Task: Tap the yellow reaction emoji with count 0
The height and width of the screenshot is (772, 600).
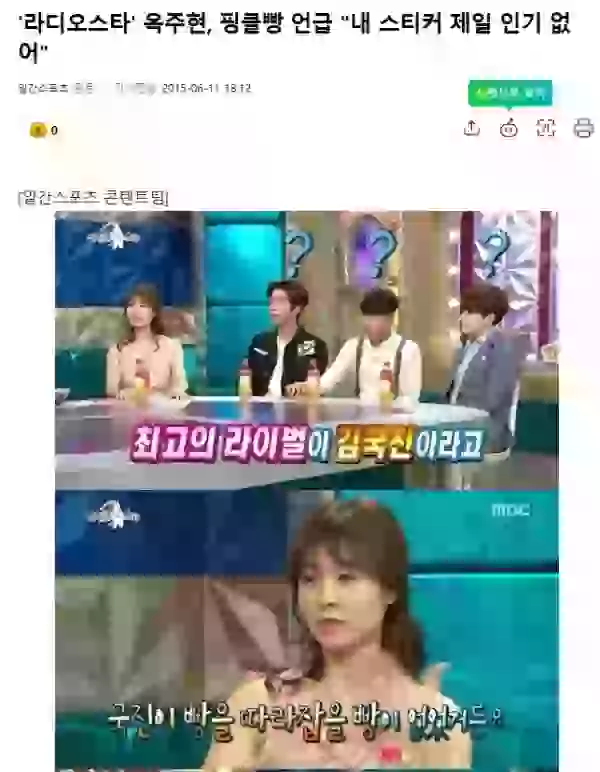Action: click(39, 130)
